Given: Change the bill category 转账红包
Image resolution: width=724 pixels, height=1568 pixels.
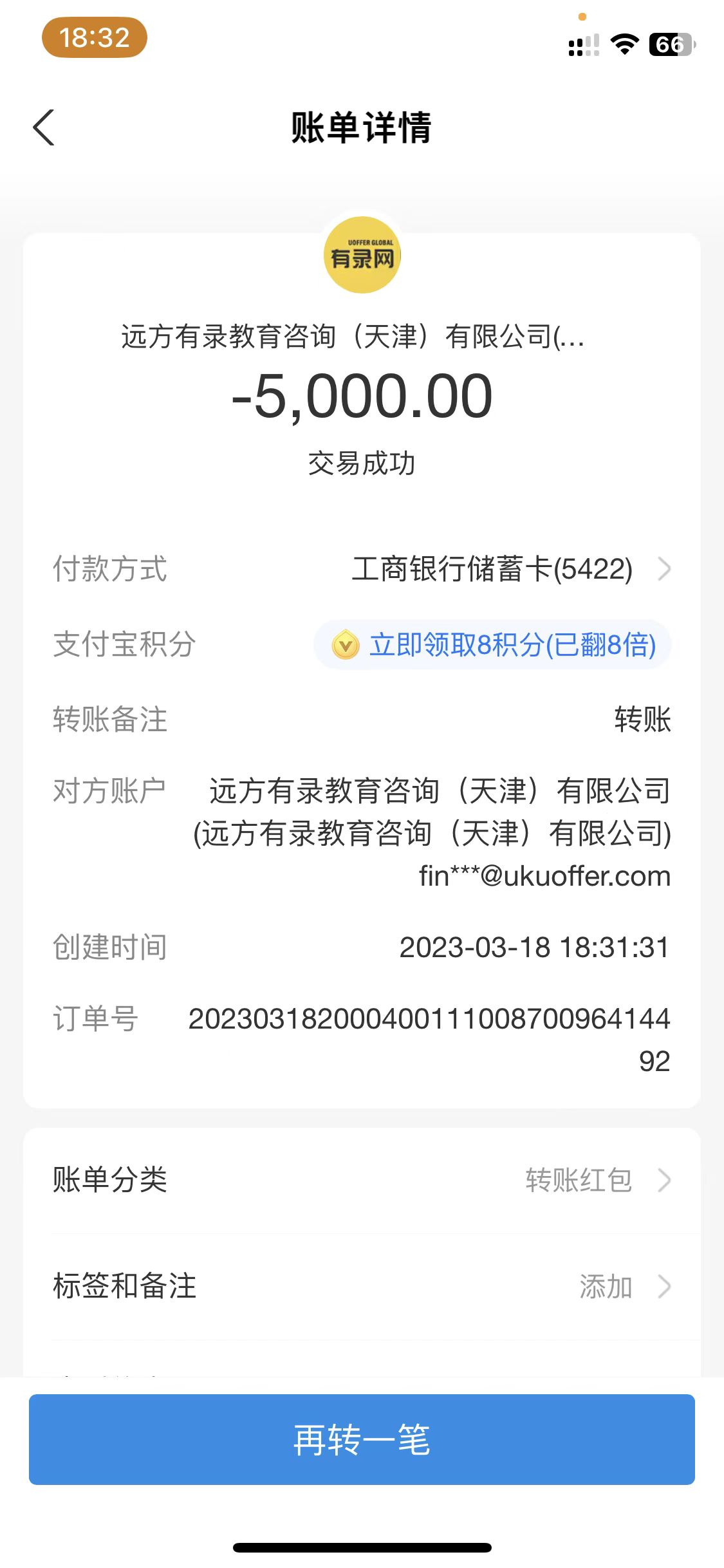Looking at the screenshot, I should pos(595,1180).
